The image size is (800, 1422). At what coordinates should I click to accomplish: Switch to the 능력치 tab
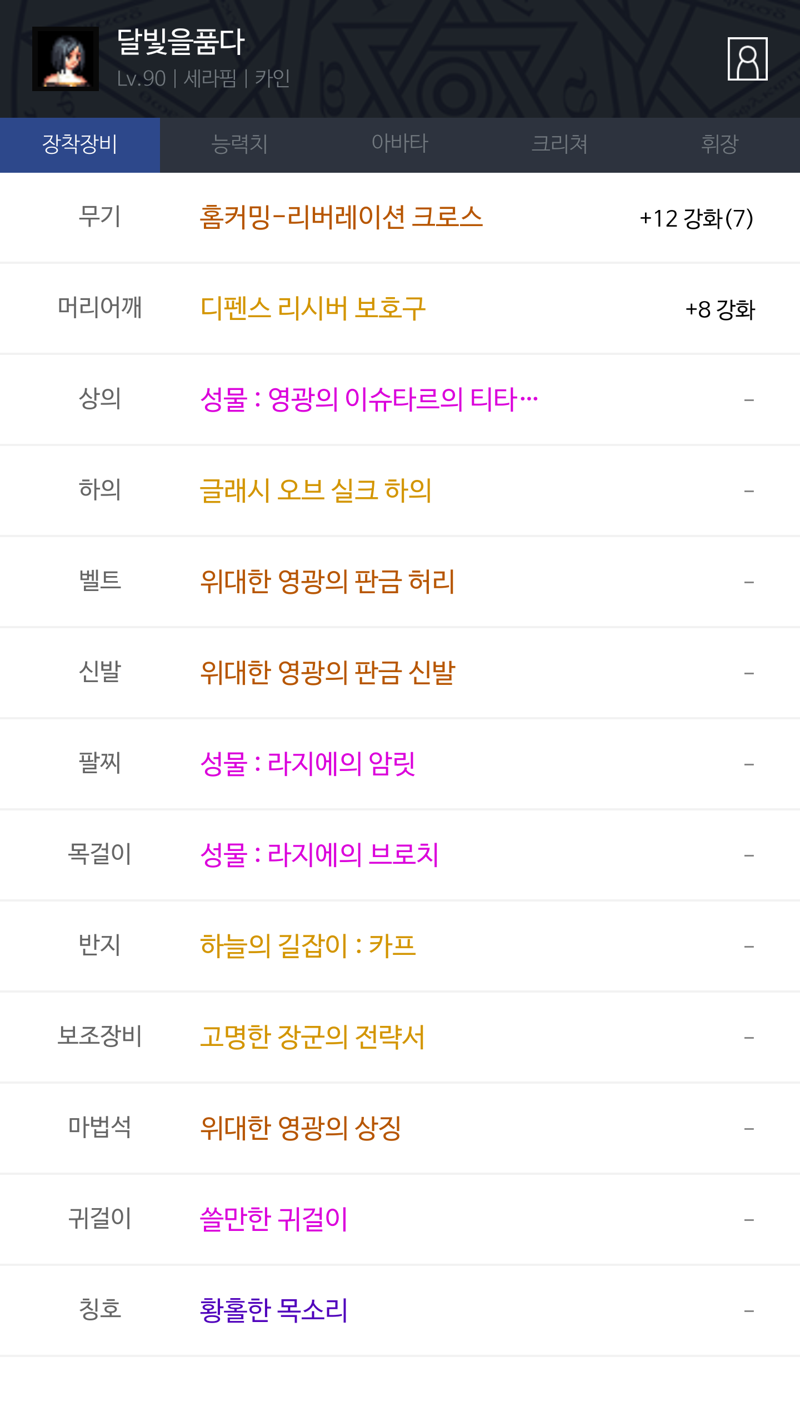click(240, 144)
